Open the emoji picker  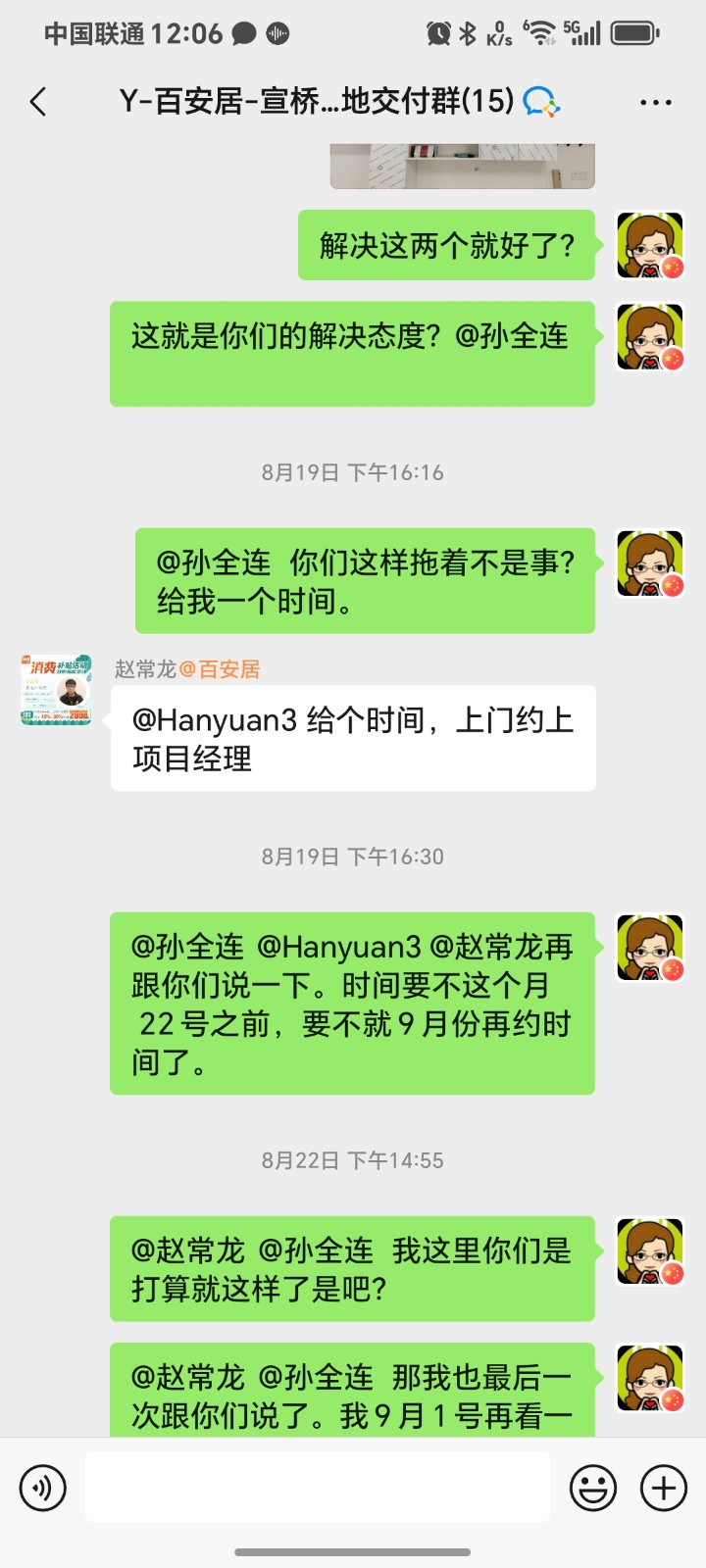(x=593, y=1488)
